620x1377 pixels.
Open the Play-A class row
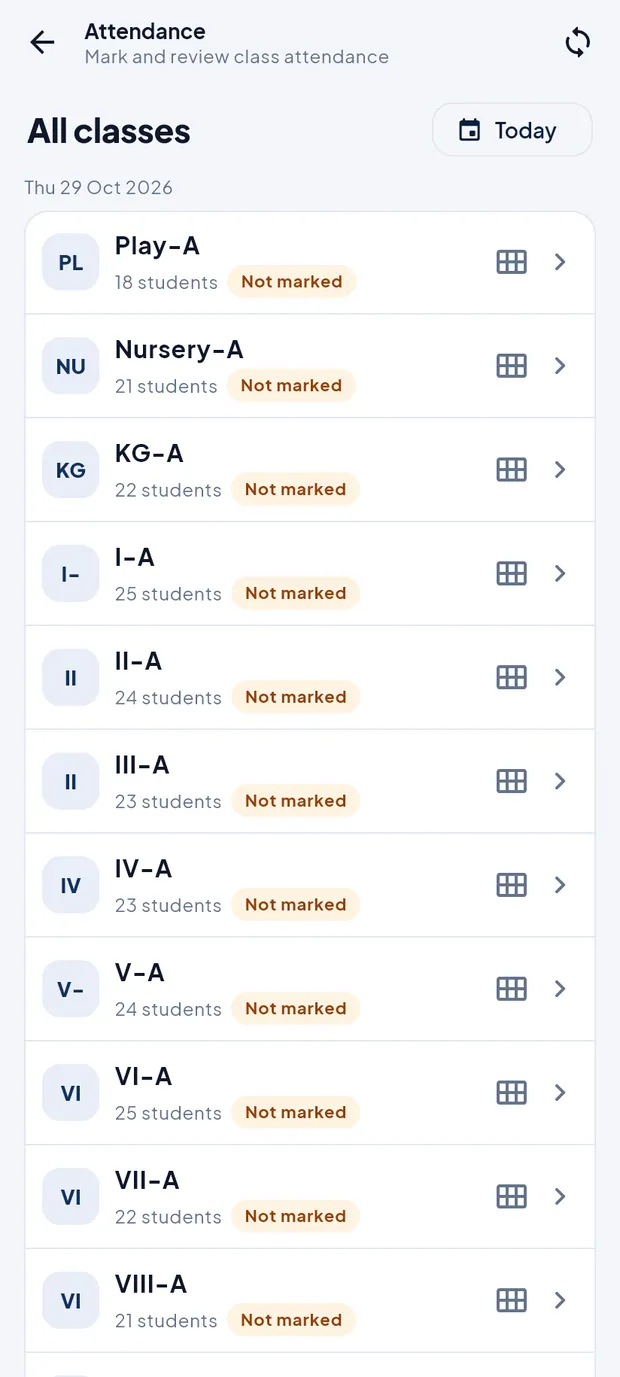[x=310, y=263]
